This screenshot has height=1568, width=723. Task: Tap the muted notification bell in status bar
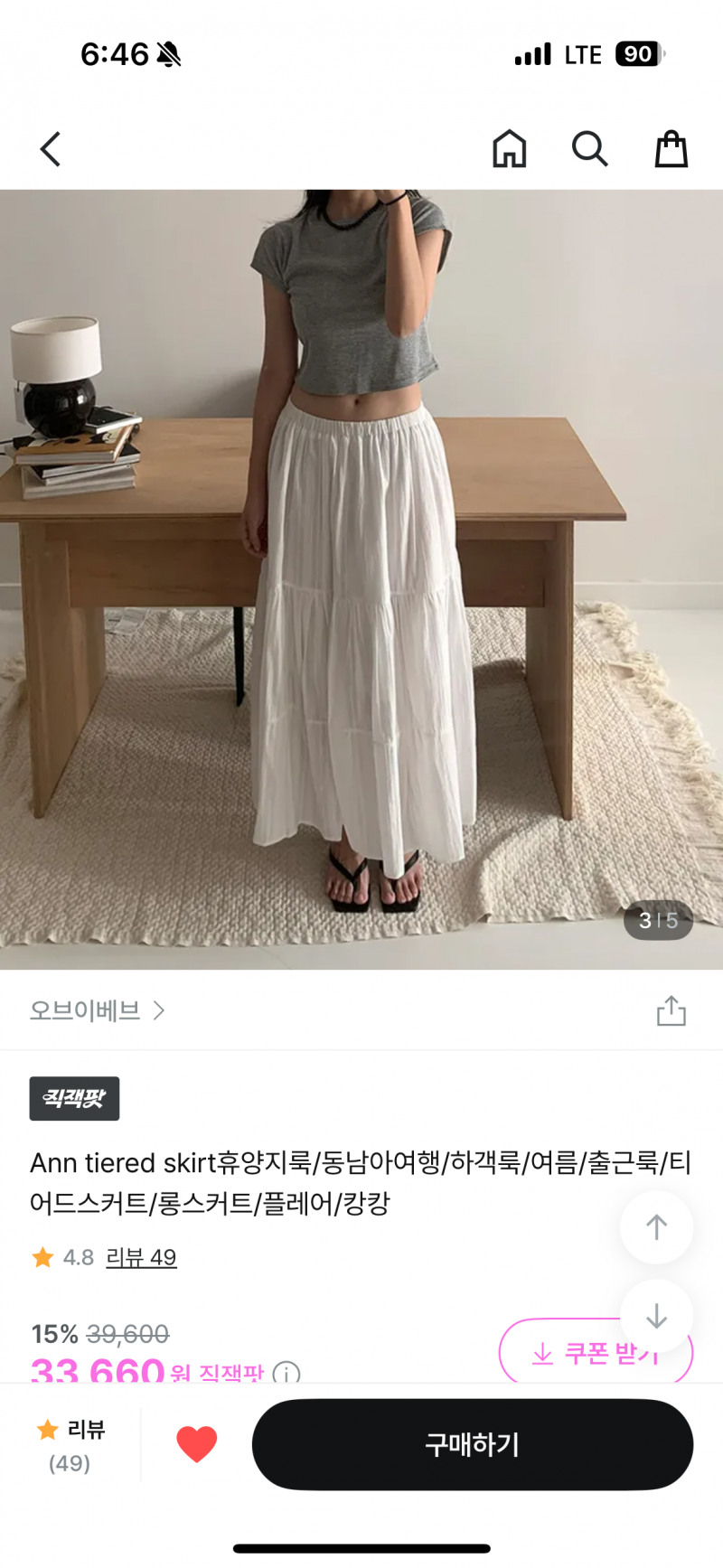[x=168, y=54]
